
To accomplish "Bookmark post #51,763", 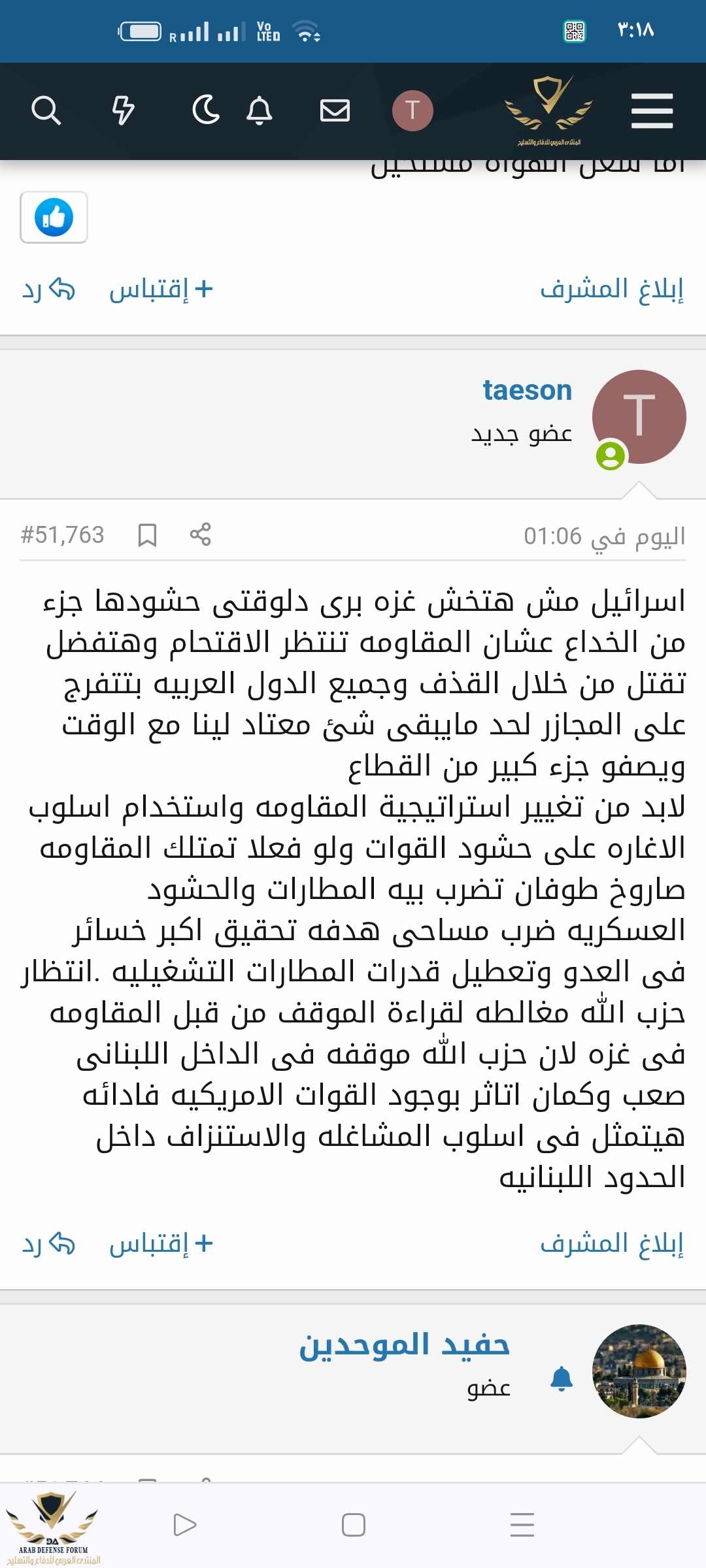I will tap(147, 535).
